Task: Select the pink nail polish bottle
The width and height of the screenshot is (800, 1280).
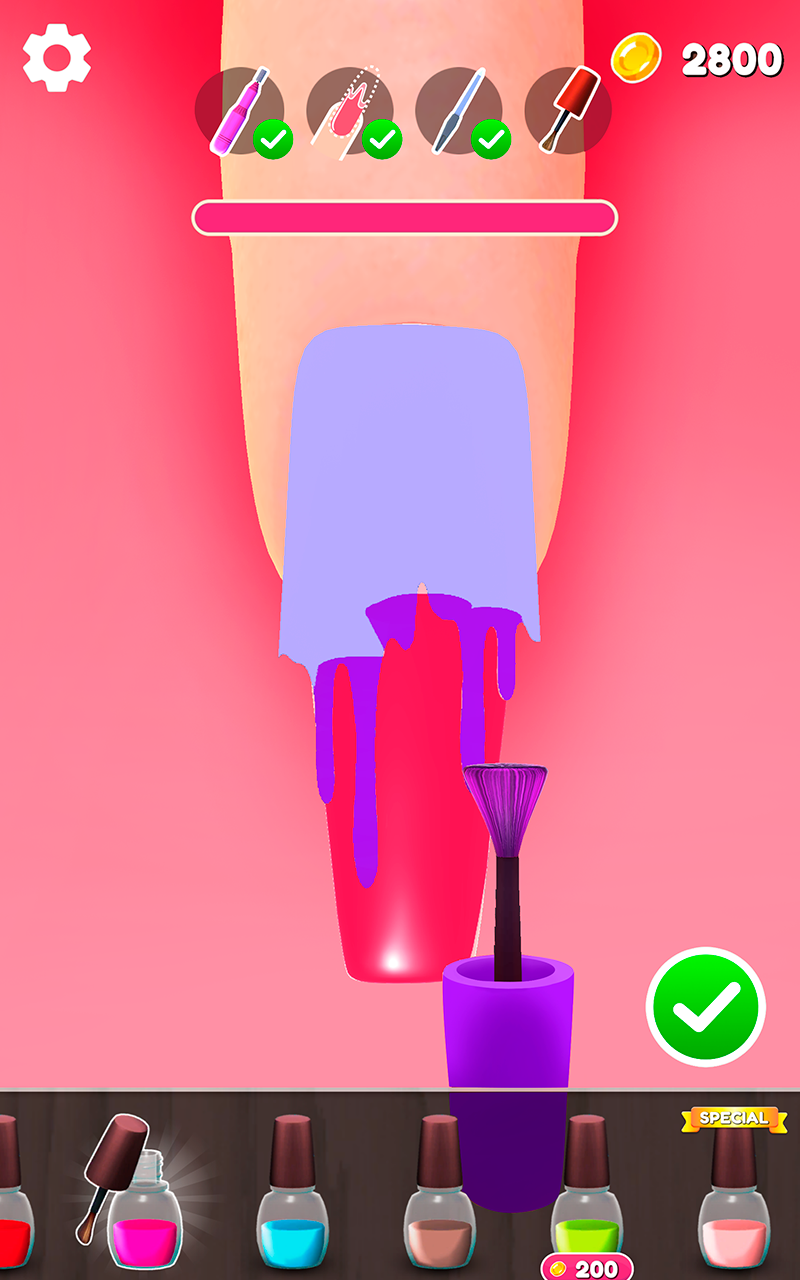Action: tap(145, 1208)
